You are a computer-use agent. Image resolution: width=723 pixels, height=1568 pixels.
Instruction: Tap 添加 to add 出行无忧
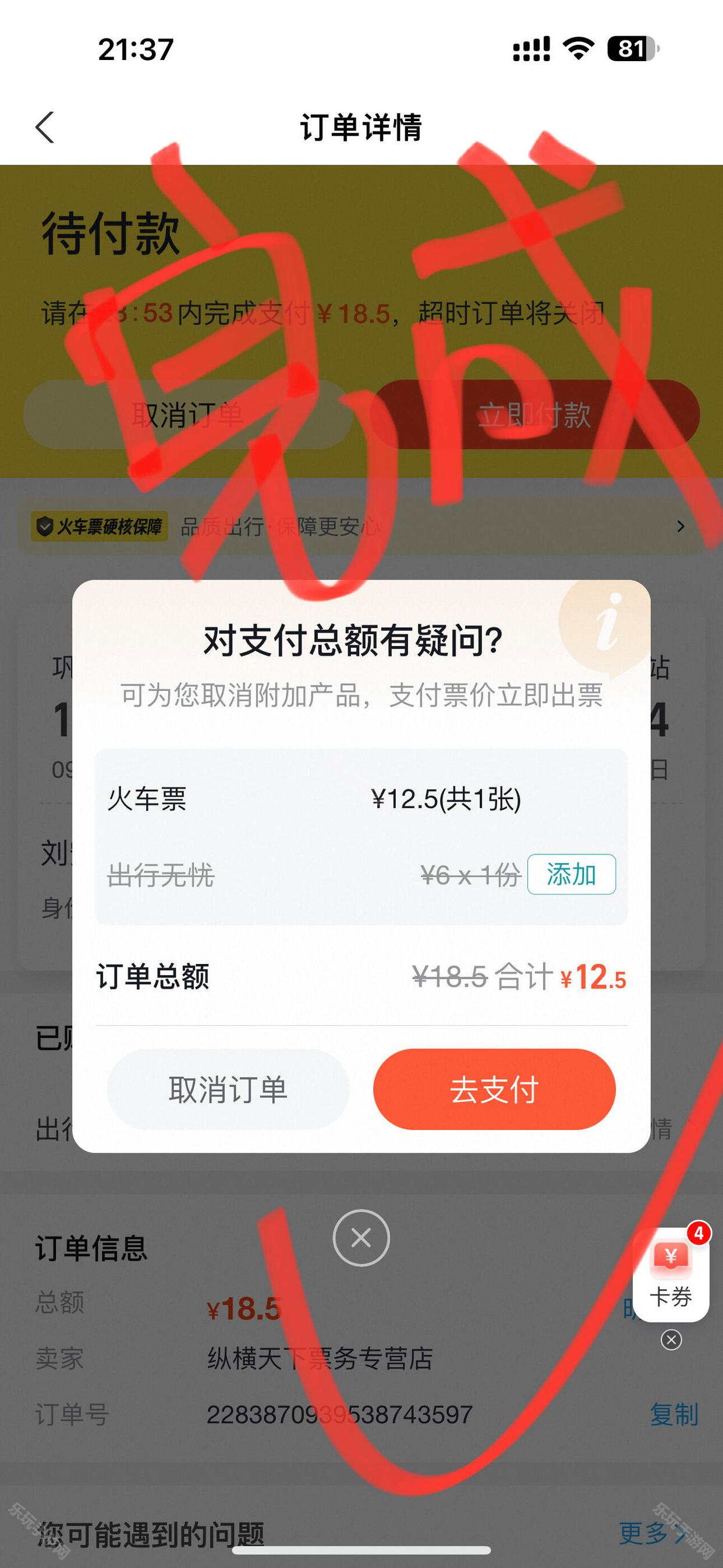click(571, 875)
